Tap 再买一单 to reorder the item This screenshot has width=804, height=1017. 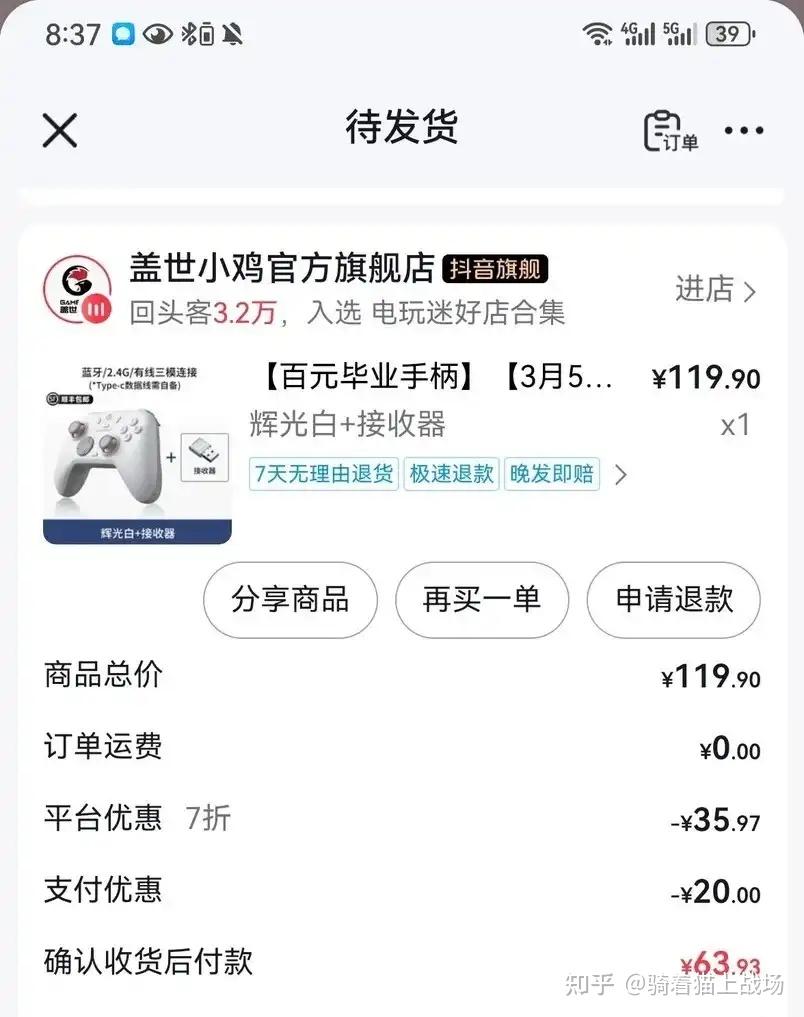click(x=481, y=601)
